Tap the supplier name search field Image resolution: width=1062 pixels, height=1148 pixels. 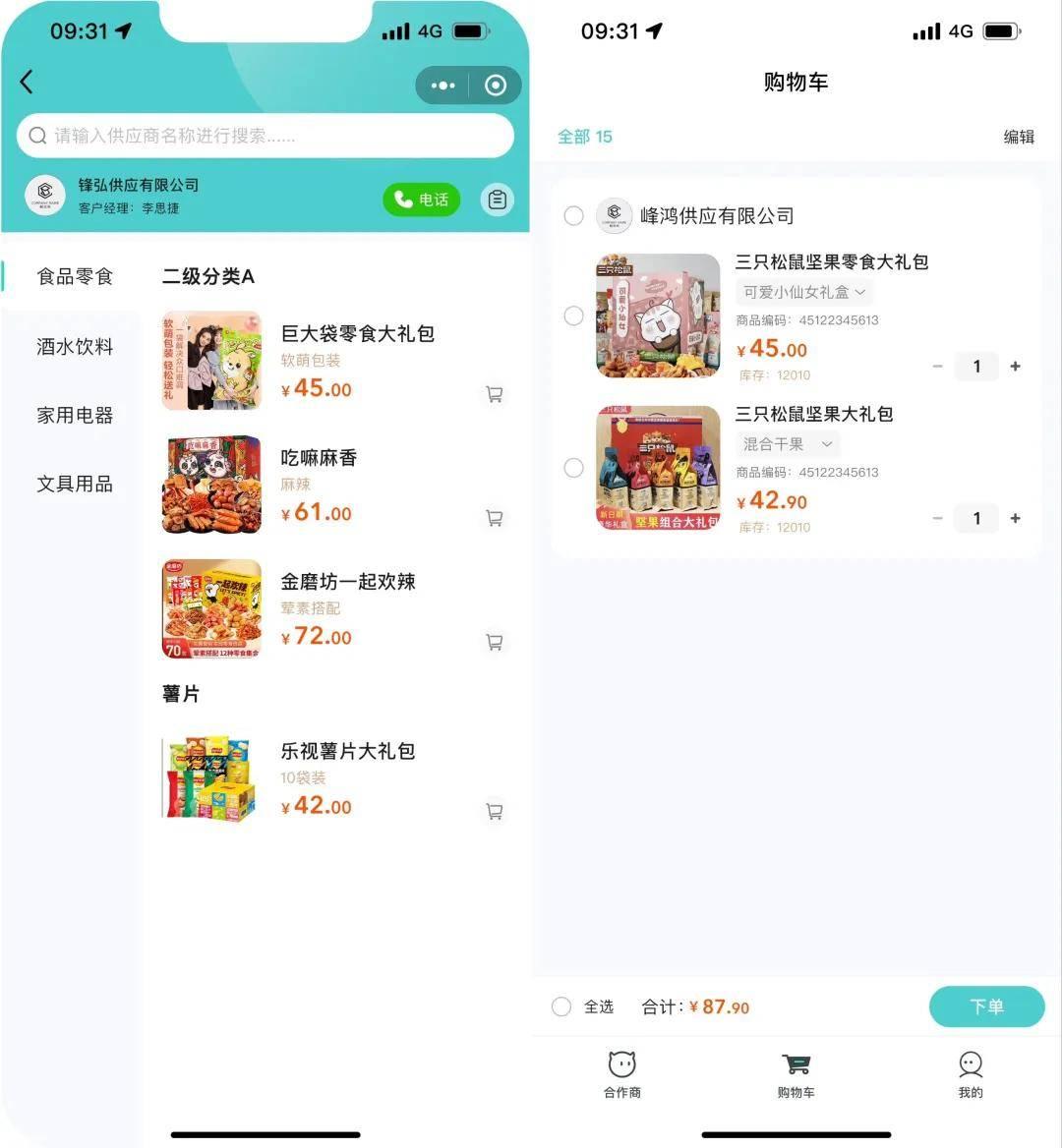265,136
